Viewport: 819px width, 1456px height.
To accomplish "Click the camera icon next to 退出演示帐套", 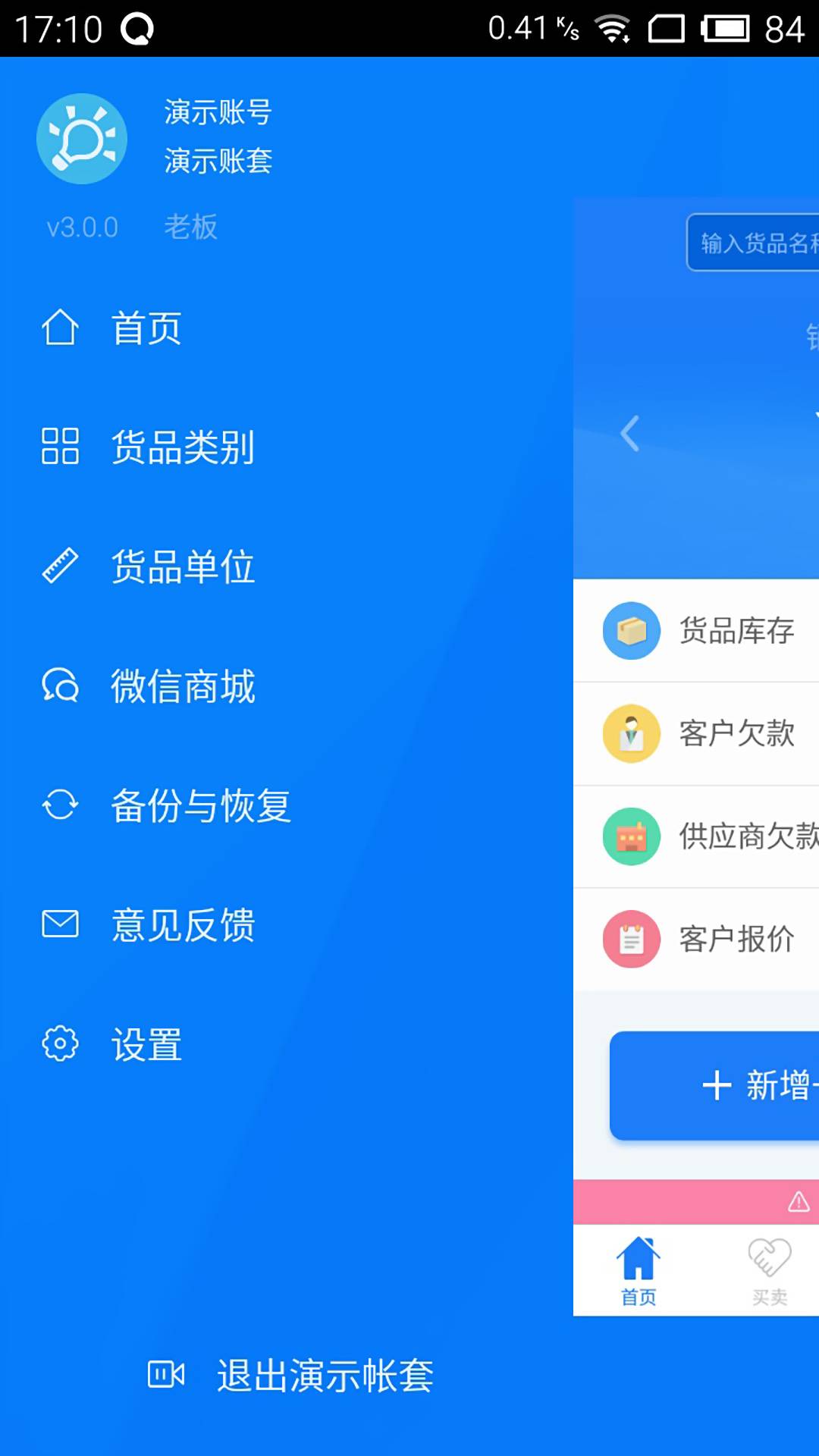I will click(167, 1374).
